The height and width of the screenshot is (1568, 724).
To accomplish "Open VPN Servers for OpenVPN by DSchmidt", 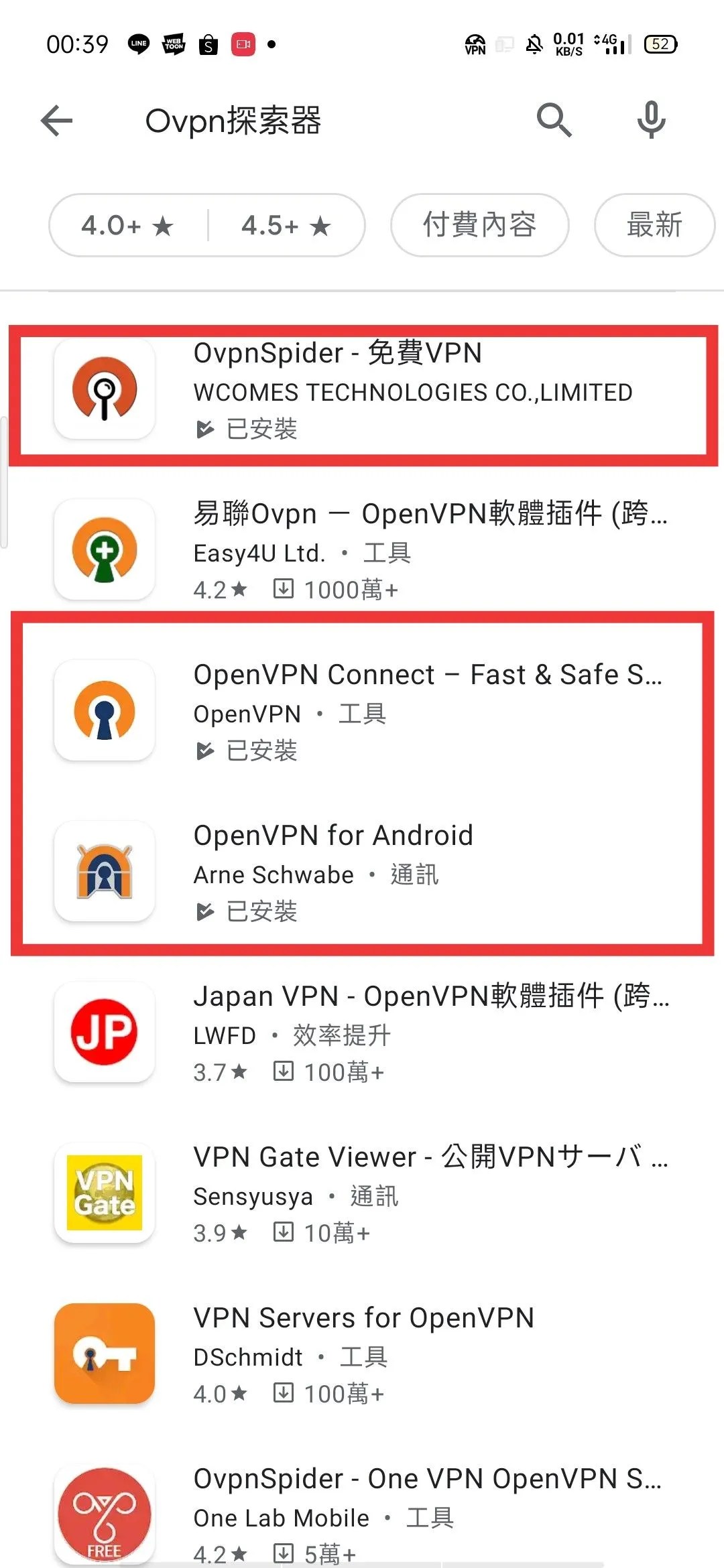I will pyautogui.click(x=362, y=1355).
